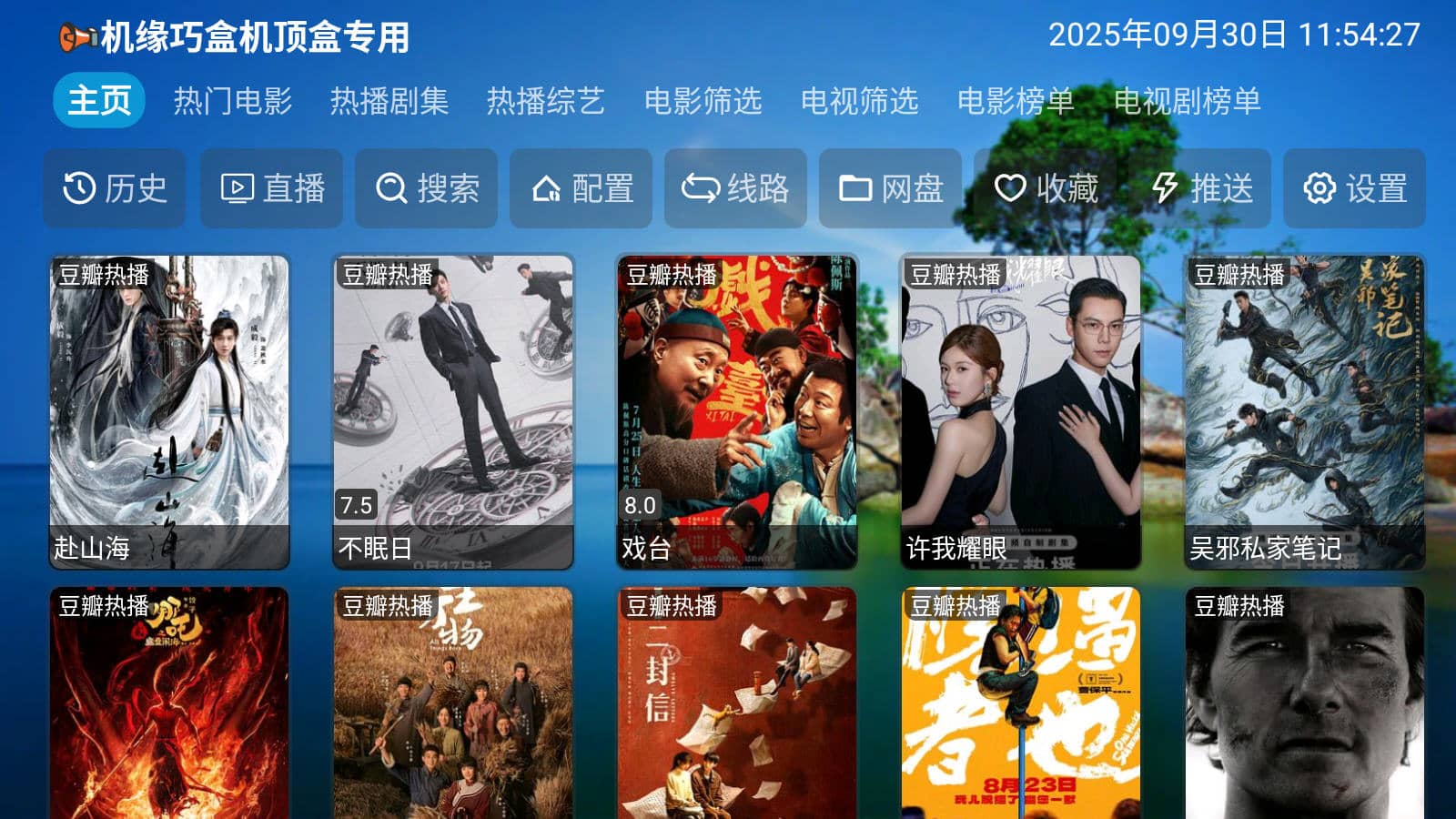Switch to the 电视剧榜单 tab

(1188, 100)
